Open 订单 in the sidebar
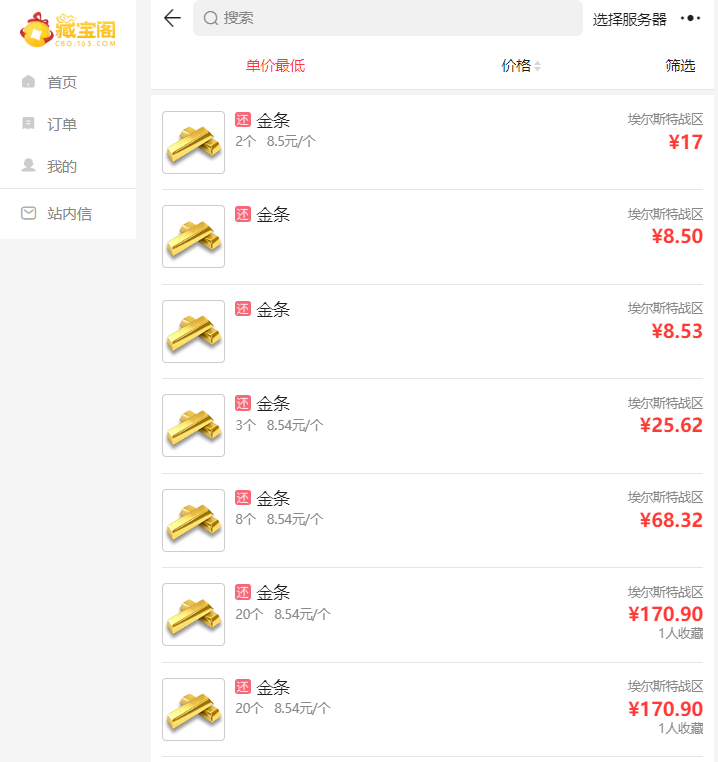The image size is (718, 762). (x=62, y=124)
